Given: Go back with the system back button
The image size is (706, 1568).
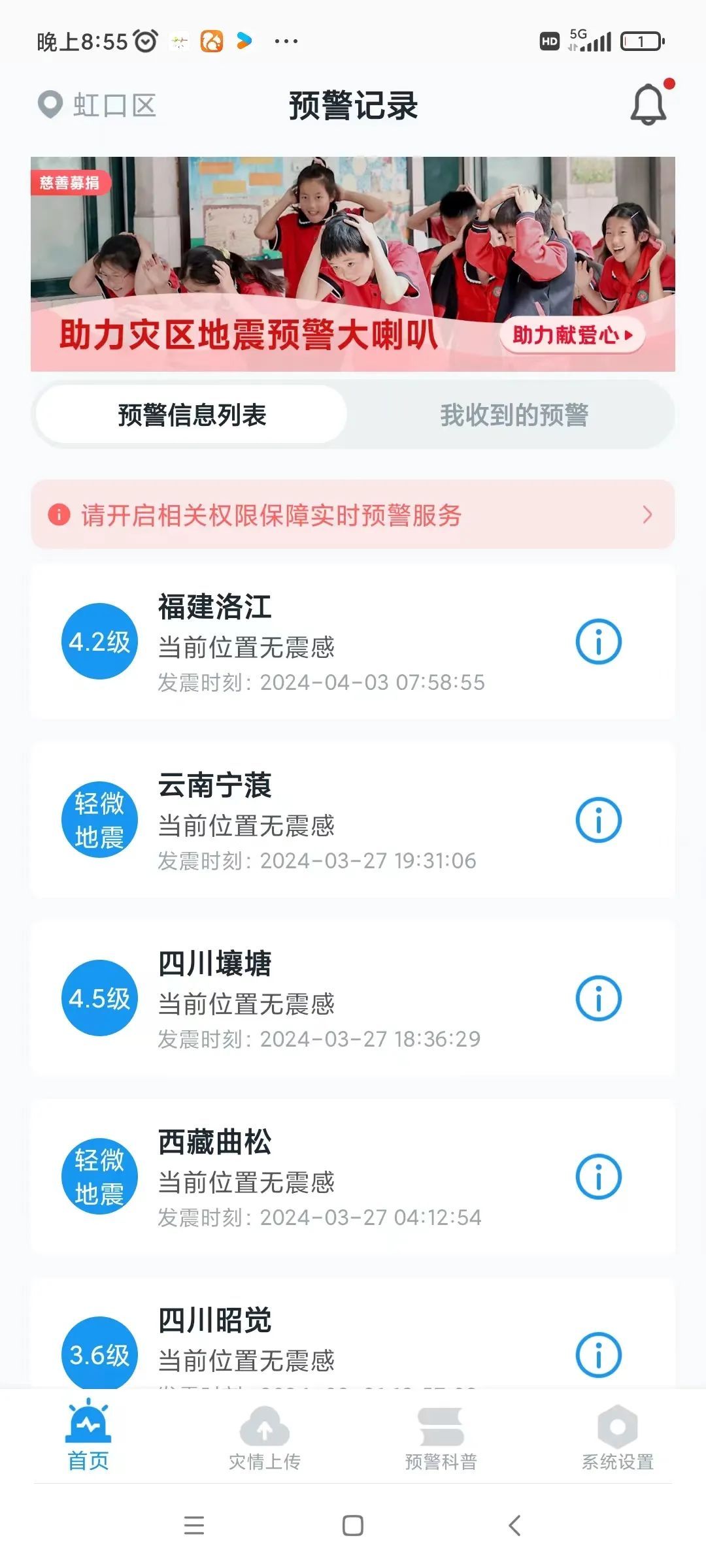Looking at the screenshot, I should pyautogui.click(x=514, y=1526).
